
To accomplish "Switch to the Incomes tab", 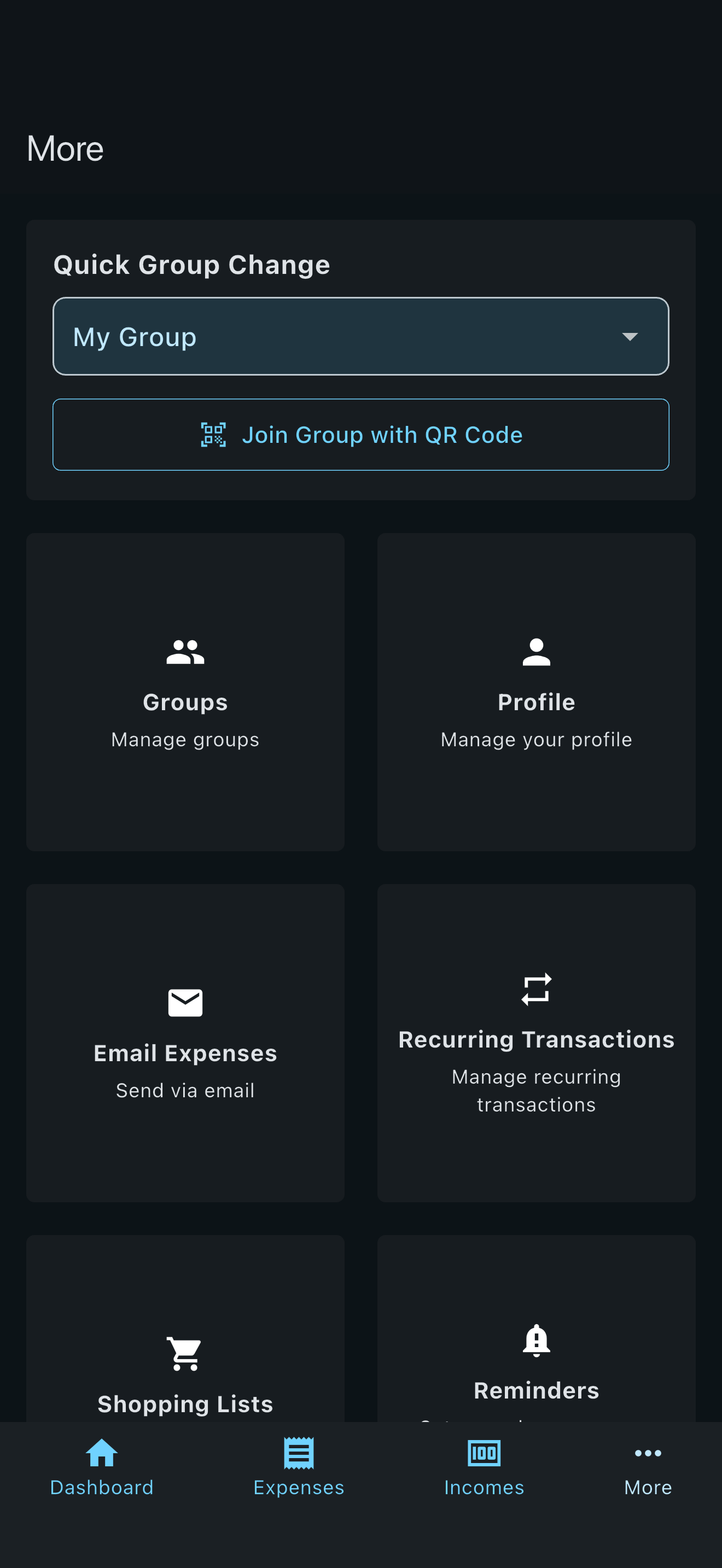I will pyautogui.click(x=484, y=1467).
